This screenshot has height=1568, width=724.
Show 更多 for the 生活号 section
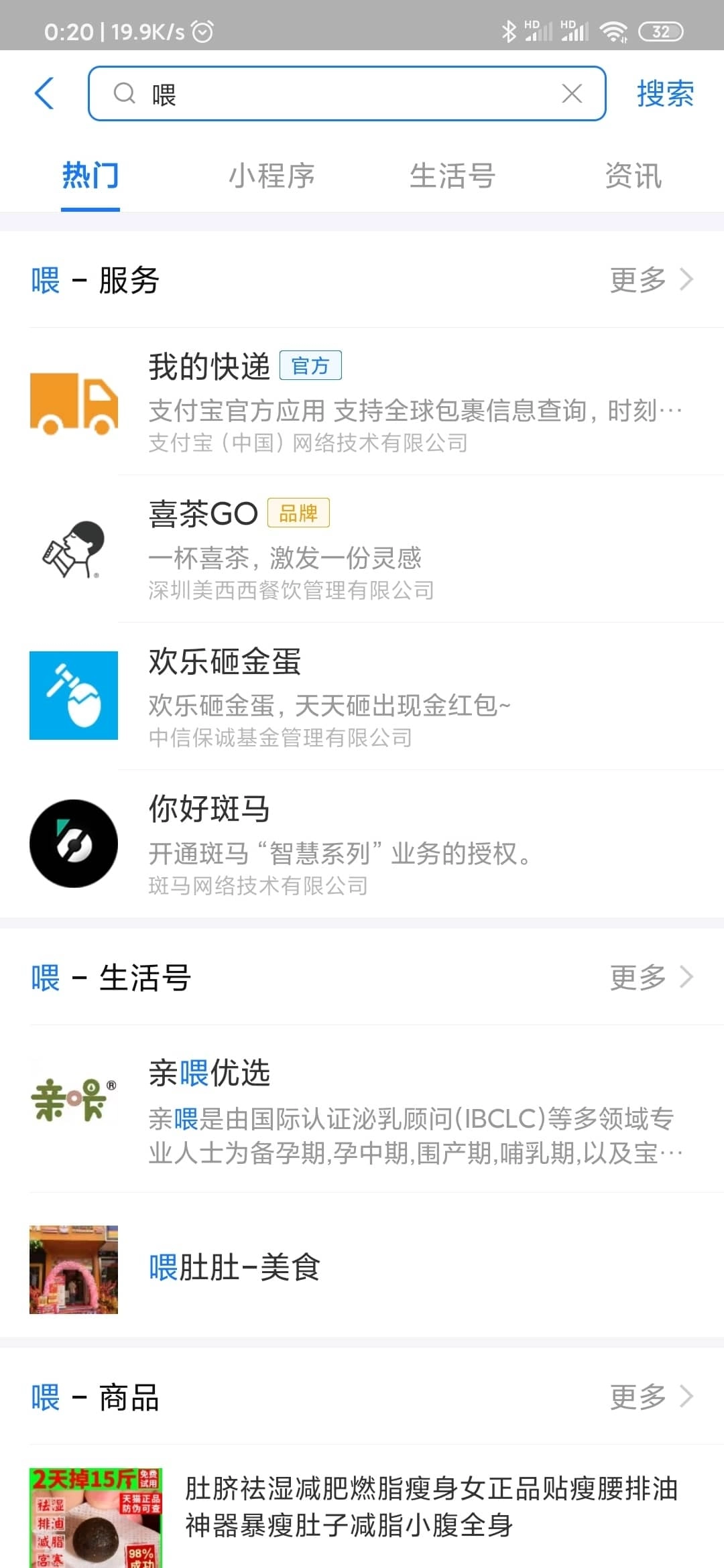pyautogui.click(x=650, y=977)
